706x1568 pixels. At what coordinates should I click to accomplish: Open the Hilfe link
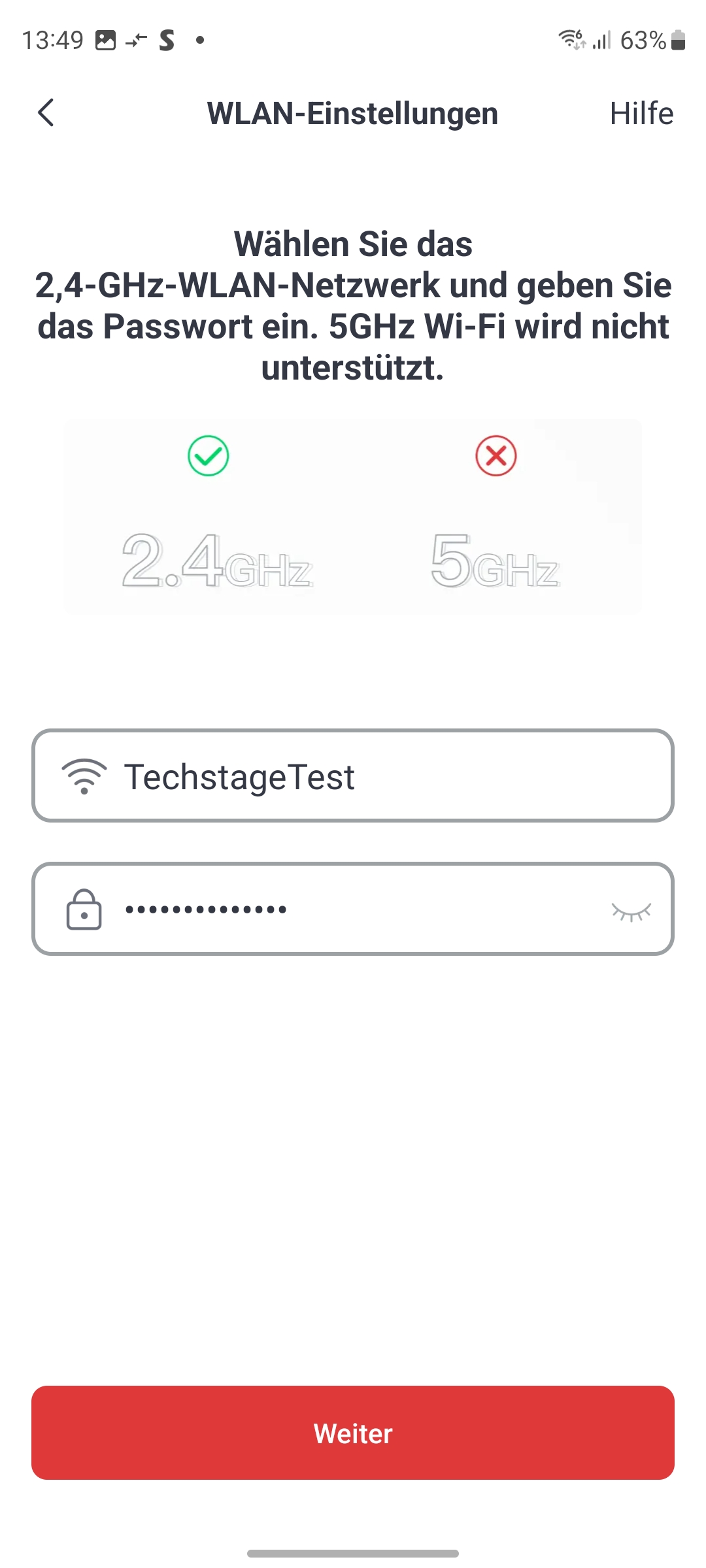click(x=641, y=114)
